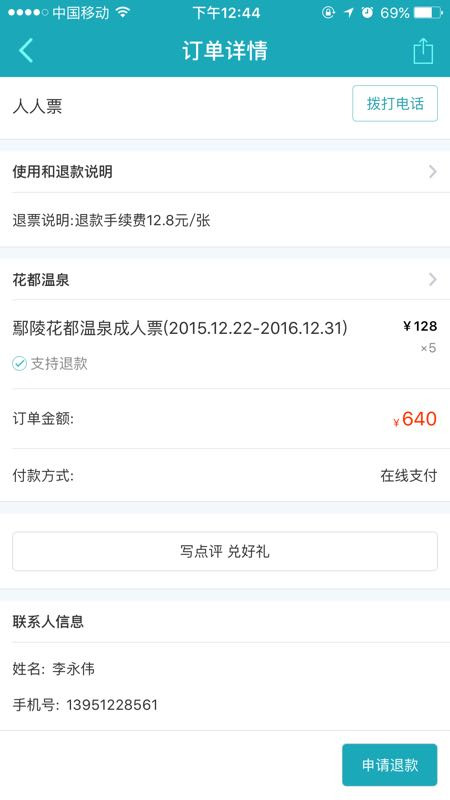
Task: Go back from the 订单详情 page
Action: point(26,51)
